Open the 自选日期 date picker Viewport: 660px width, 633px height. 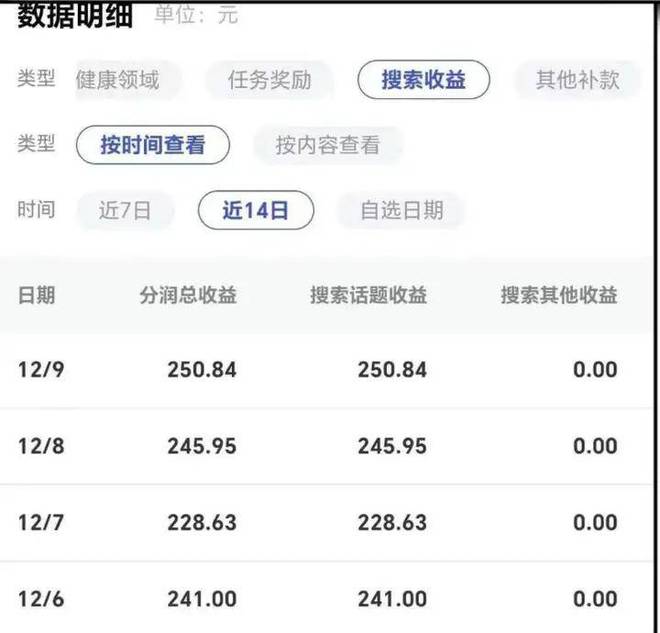pyautogui.click(x=402, y=211)
